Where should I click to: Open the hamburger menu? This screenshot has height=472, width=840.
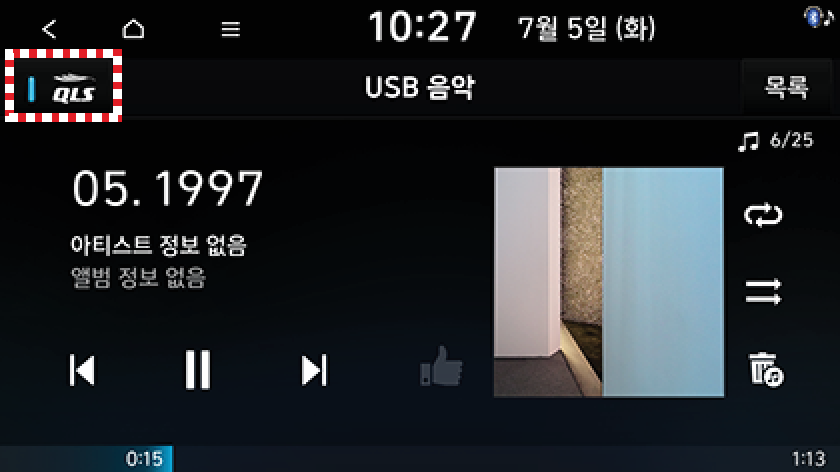231,29
